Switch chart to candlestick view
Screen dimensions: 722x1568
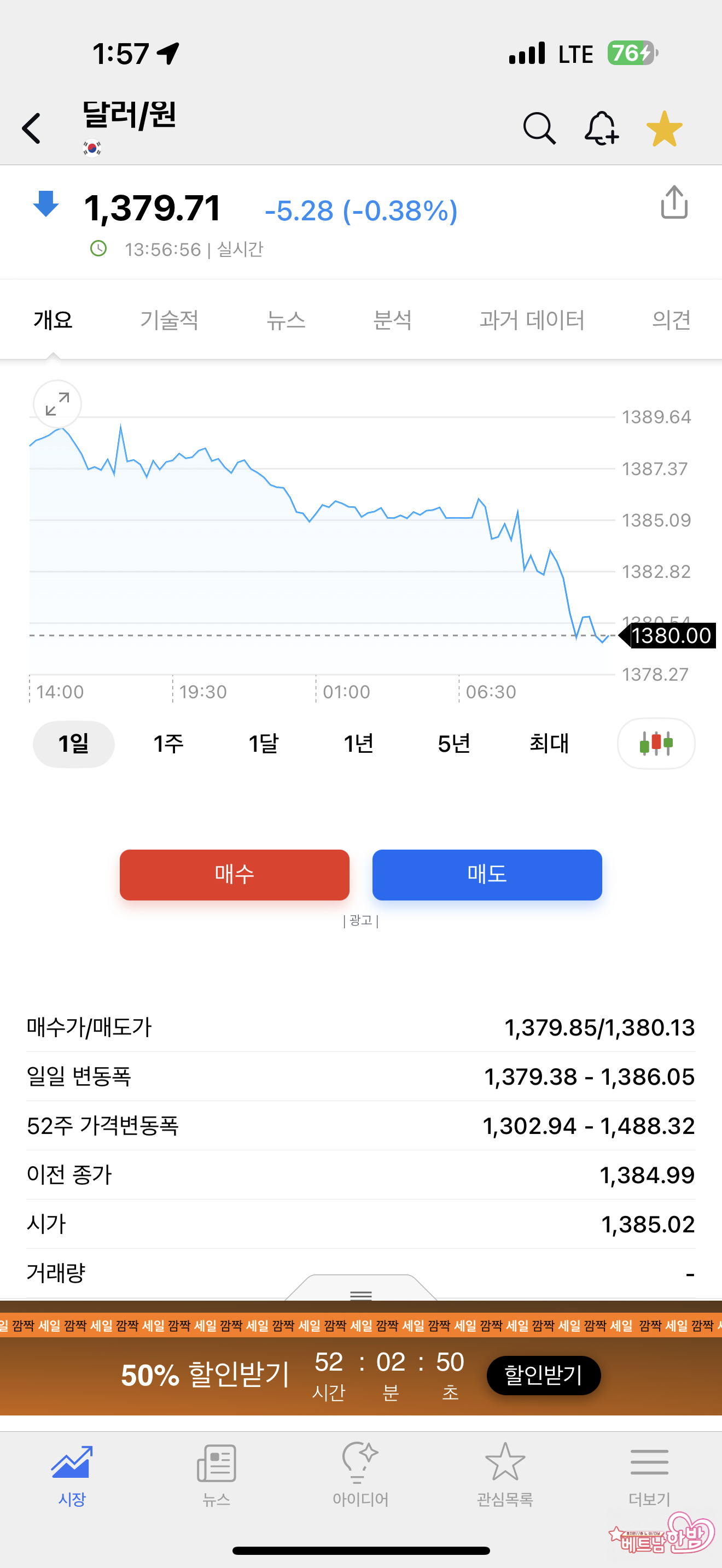656,743
